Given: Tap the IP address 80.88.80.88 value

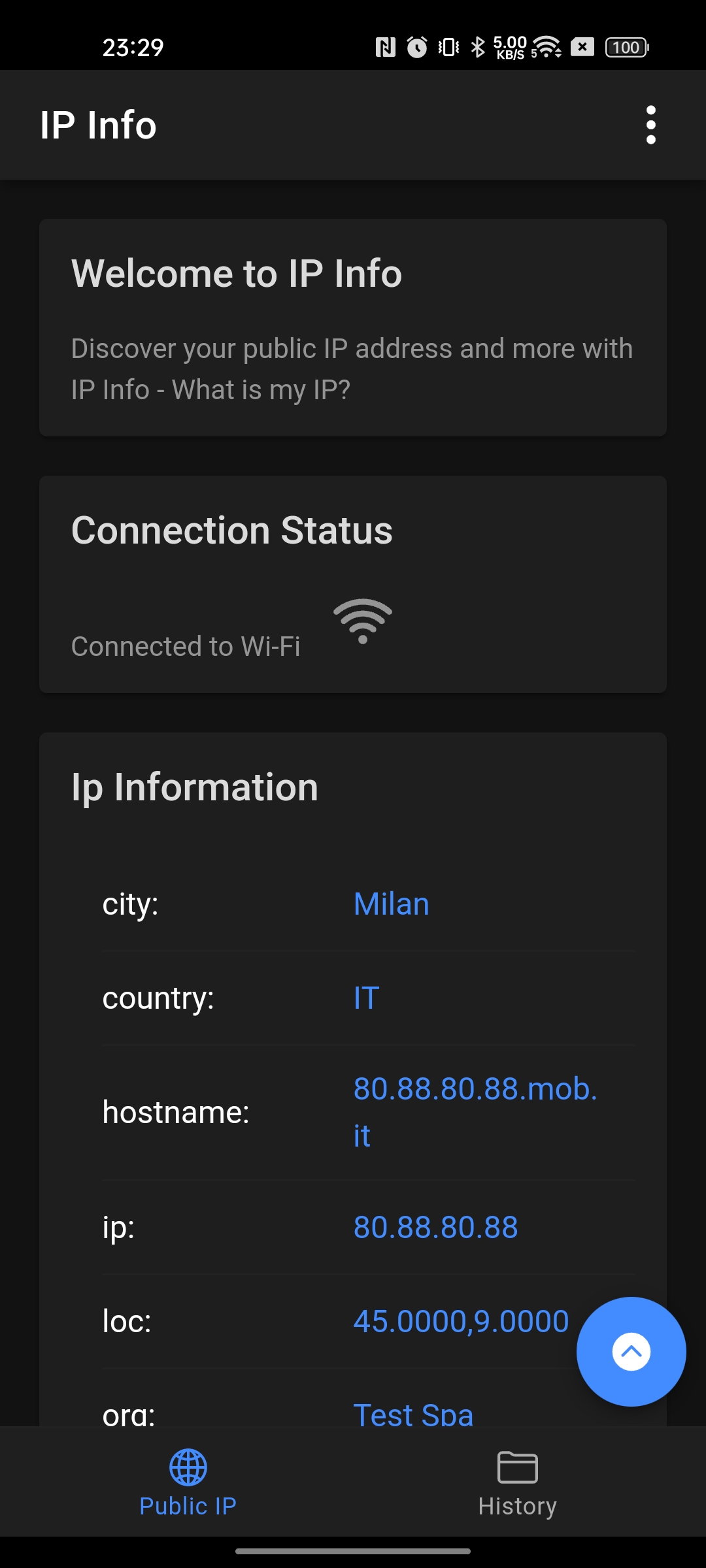Looking at the screenshot, I should click(x=435, y=1227).
